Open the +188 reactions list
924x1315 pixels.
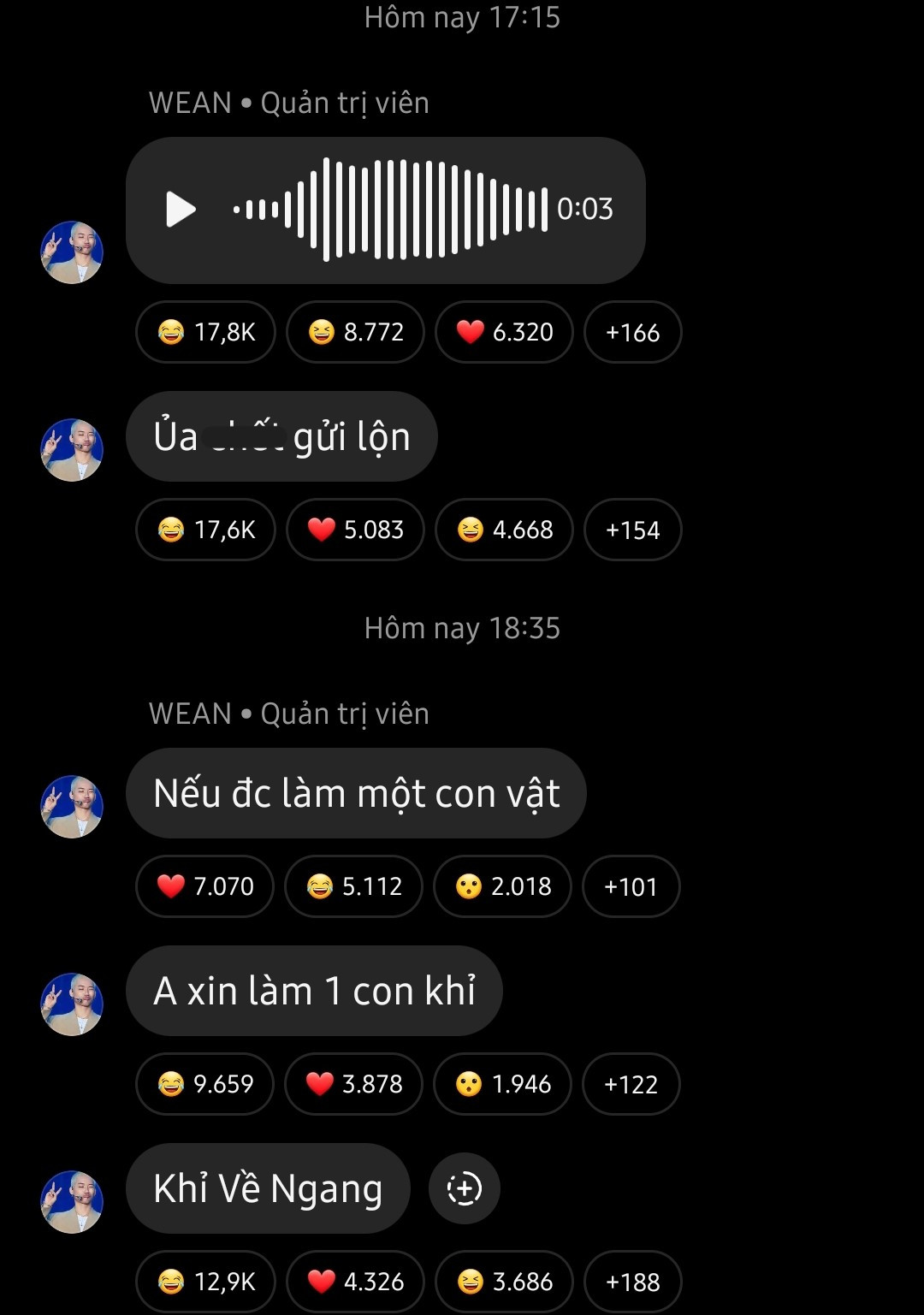[632, 1282]
